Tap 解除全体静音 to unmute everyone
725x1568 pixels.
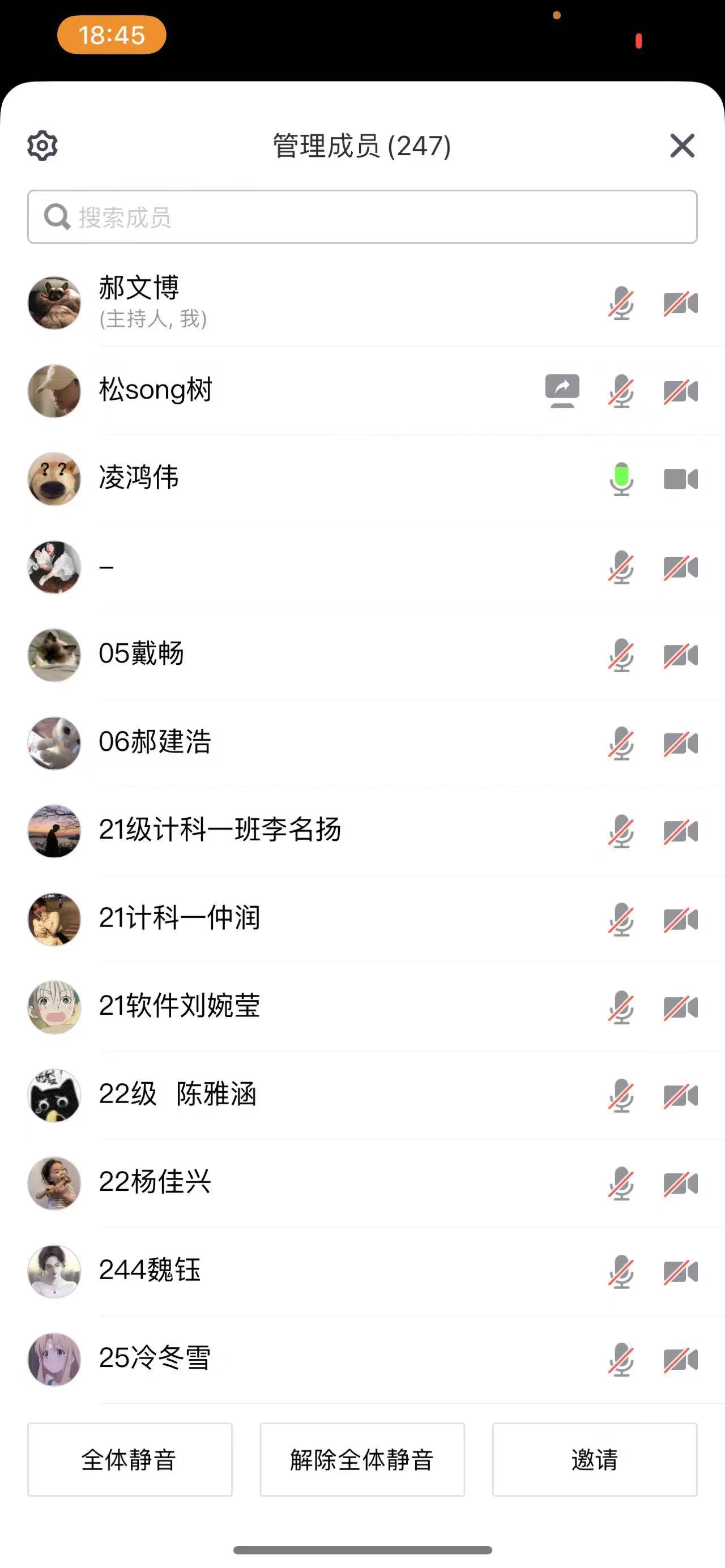[362, 1459]
